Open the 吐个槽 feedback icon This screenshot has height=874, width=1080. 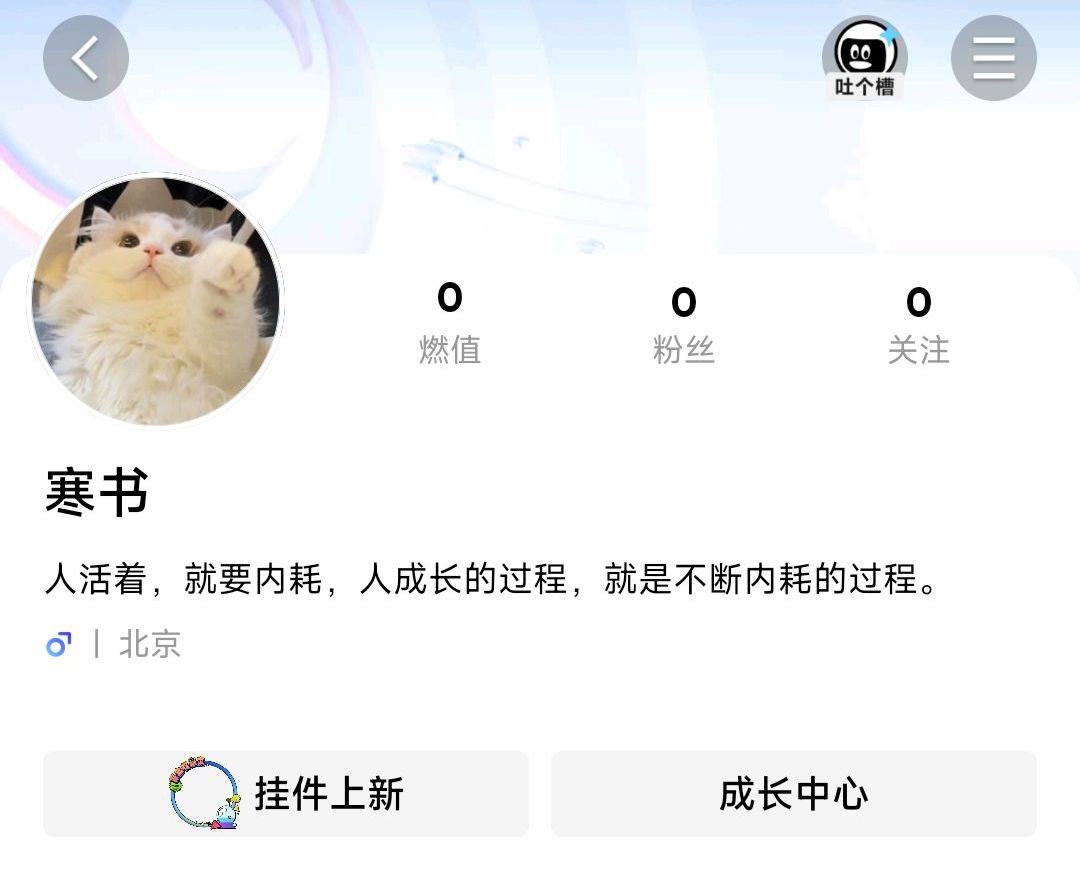point(864,59)
